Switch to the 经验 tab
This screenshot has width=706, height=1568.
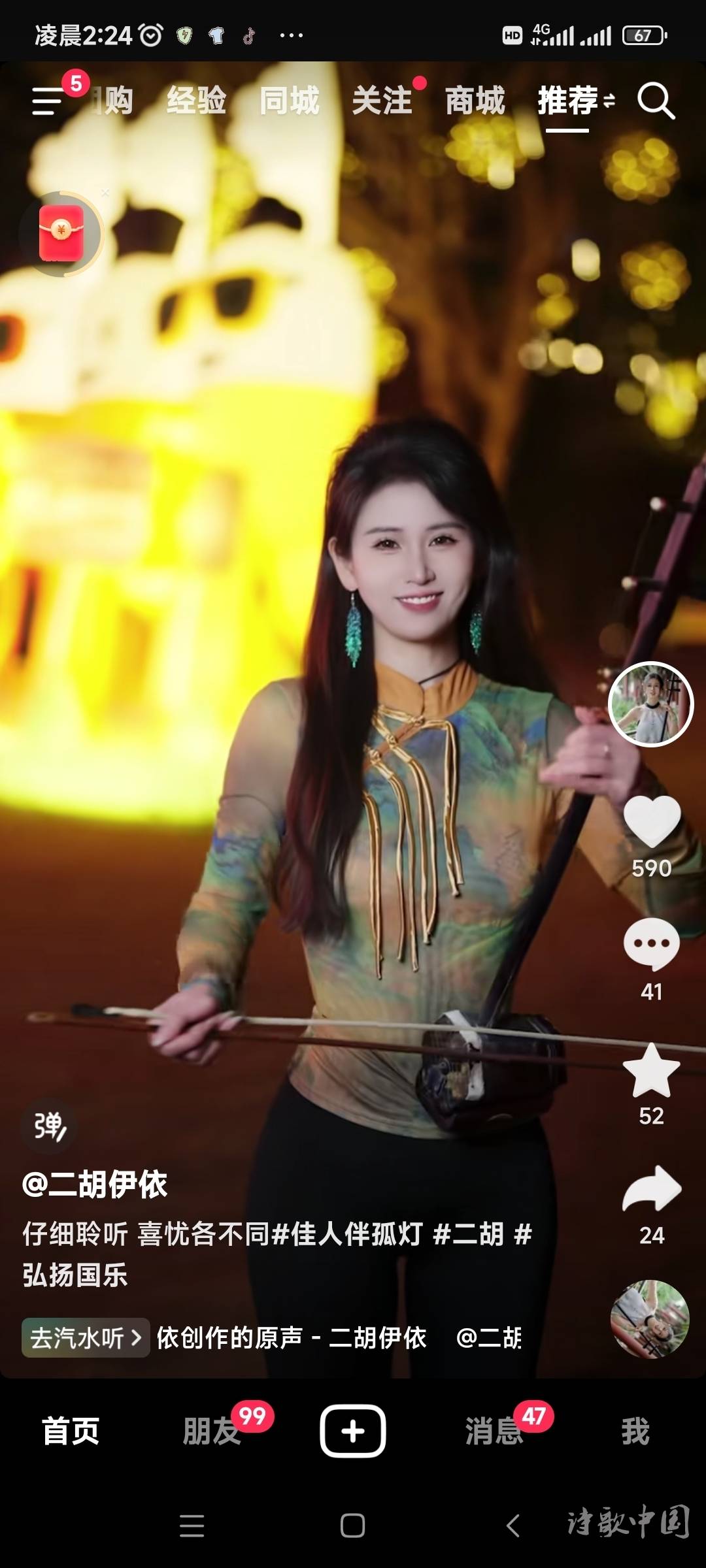196,101
